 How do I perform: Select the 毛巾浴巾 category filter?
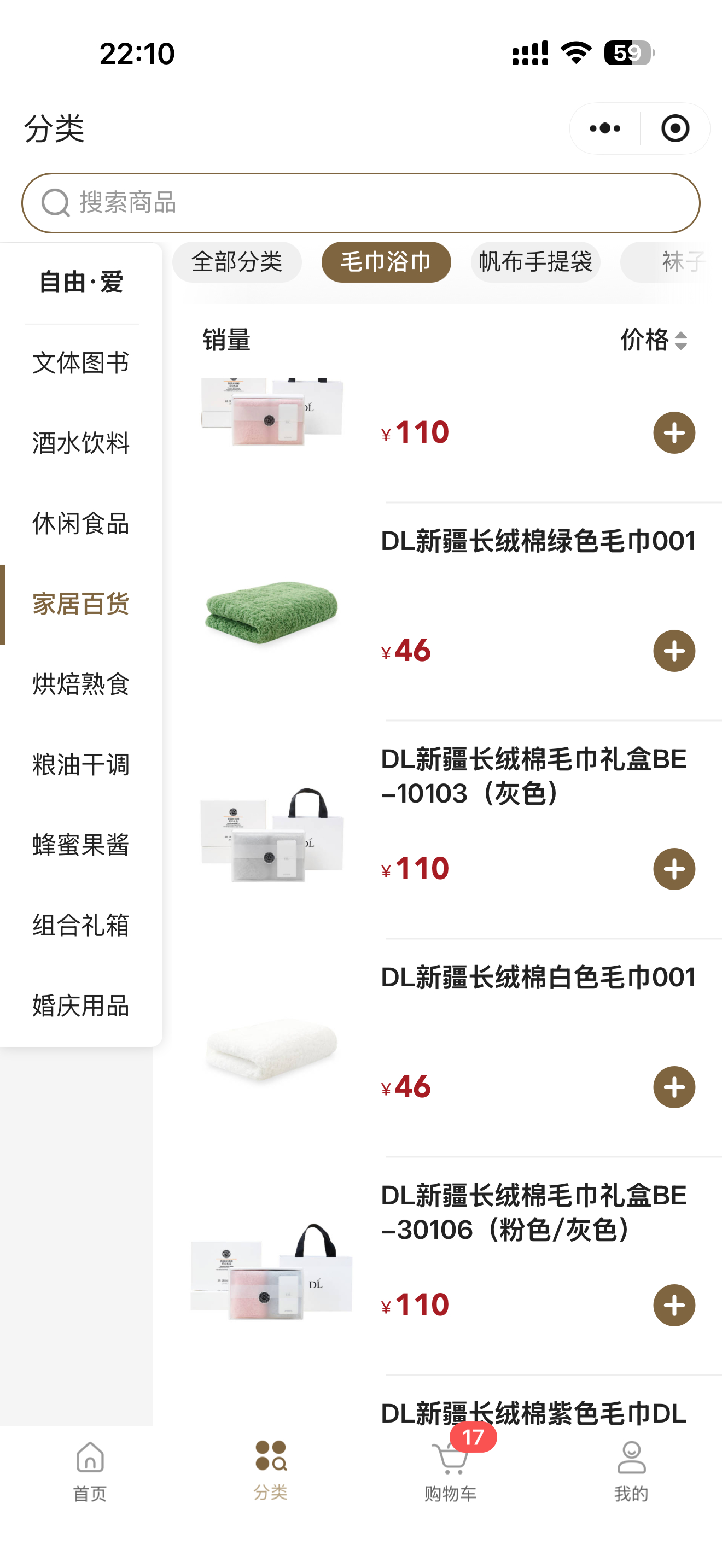point(386,261)
